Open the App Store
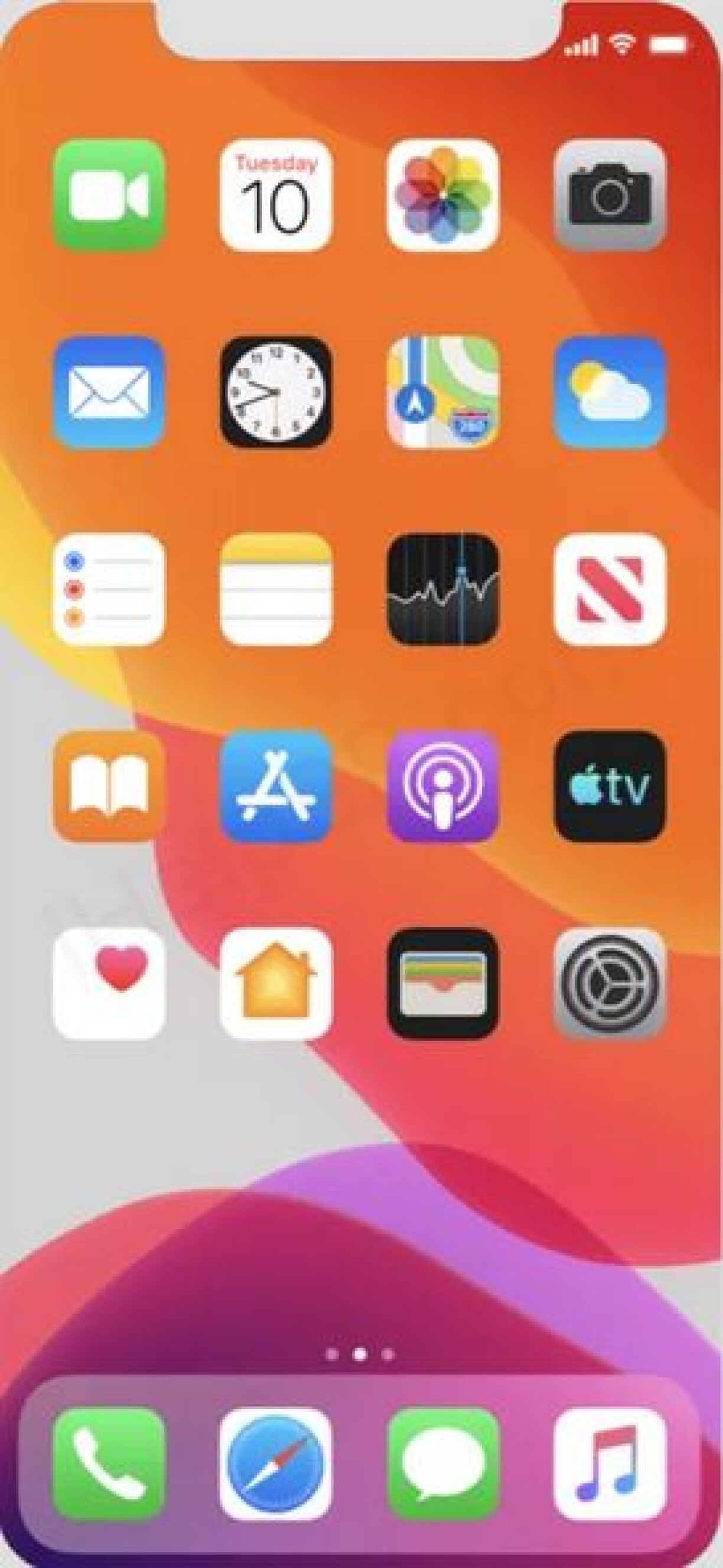The image size is (723, 1568). 276,786
